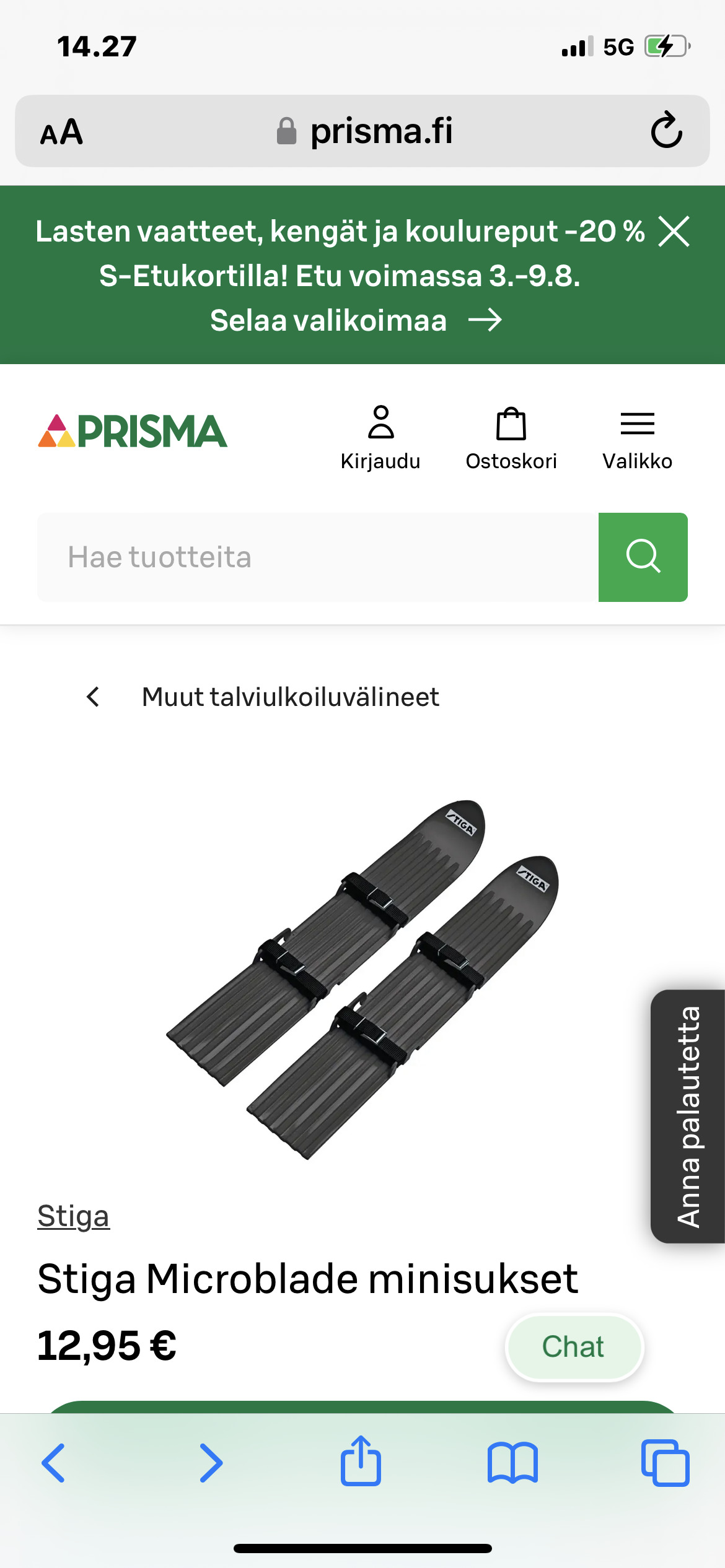Share this page via Safari

coord(361,1462)
